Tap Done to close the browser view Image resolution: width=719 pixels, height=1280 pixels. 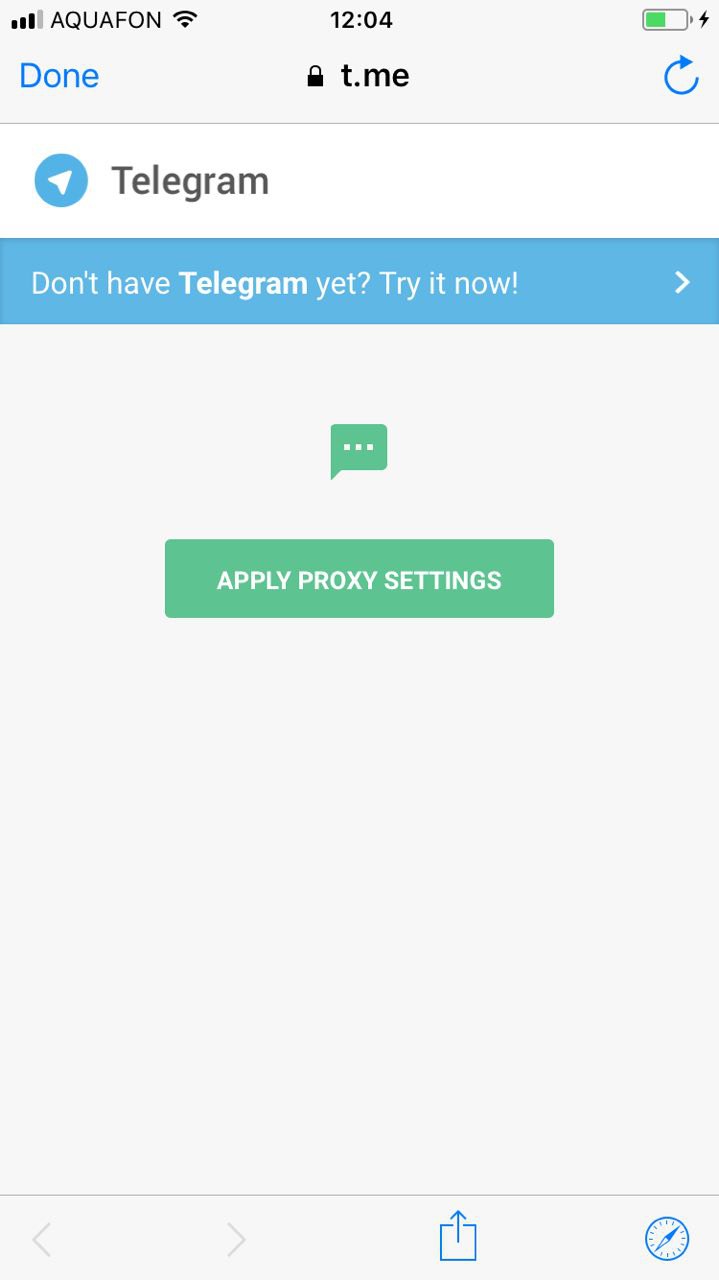59,76
